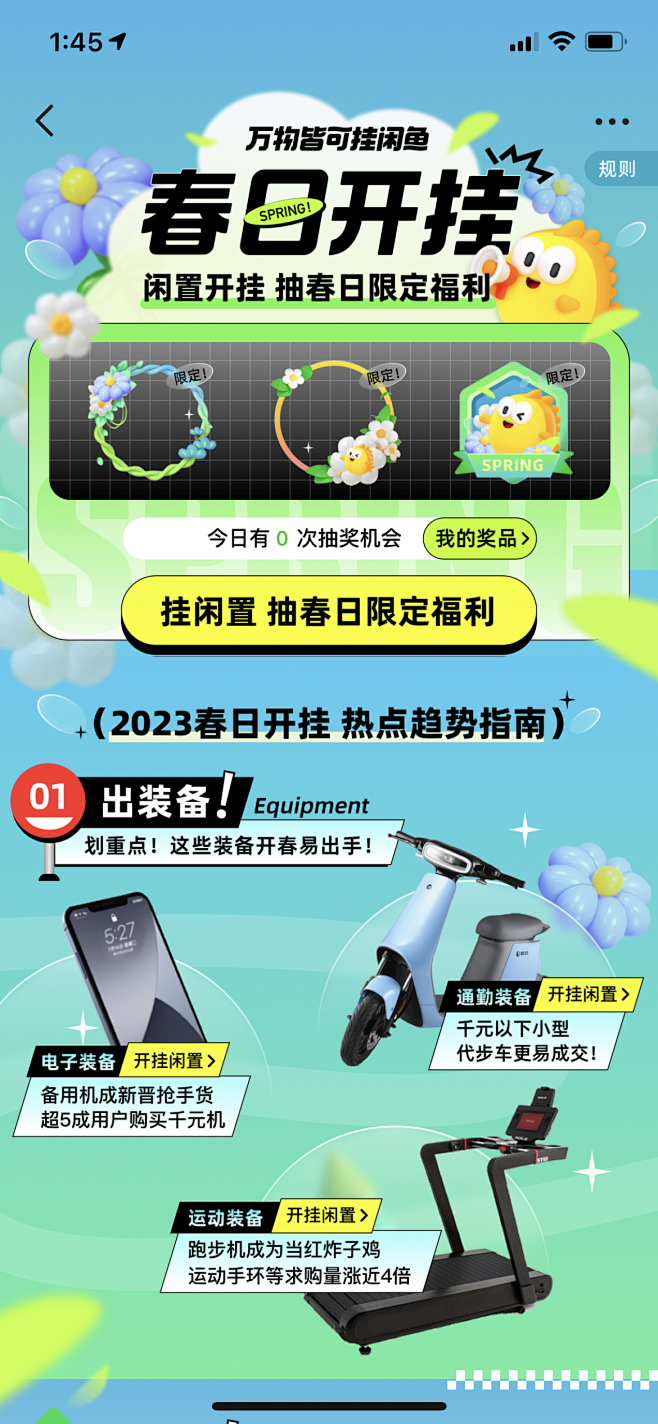Open the three-dot overflow menu
The width and height of the screenshot is (658, 1424).
611,122
